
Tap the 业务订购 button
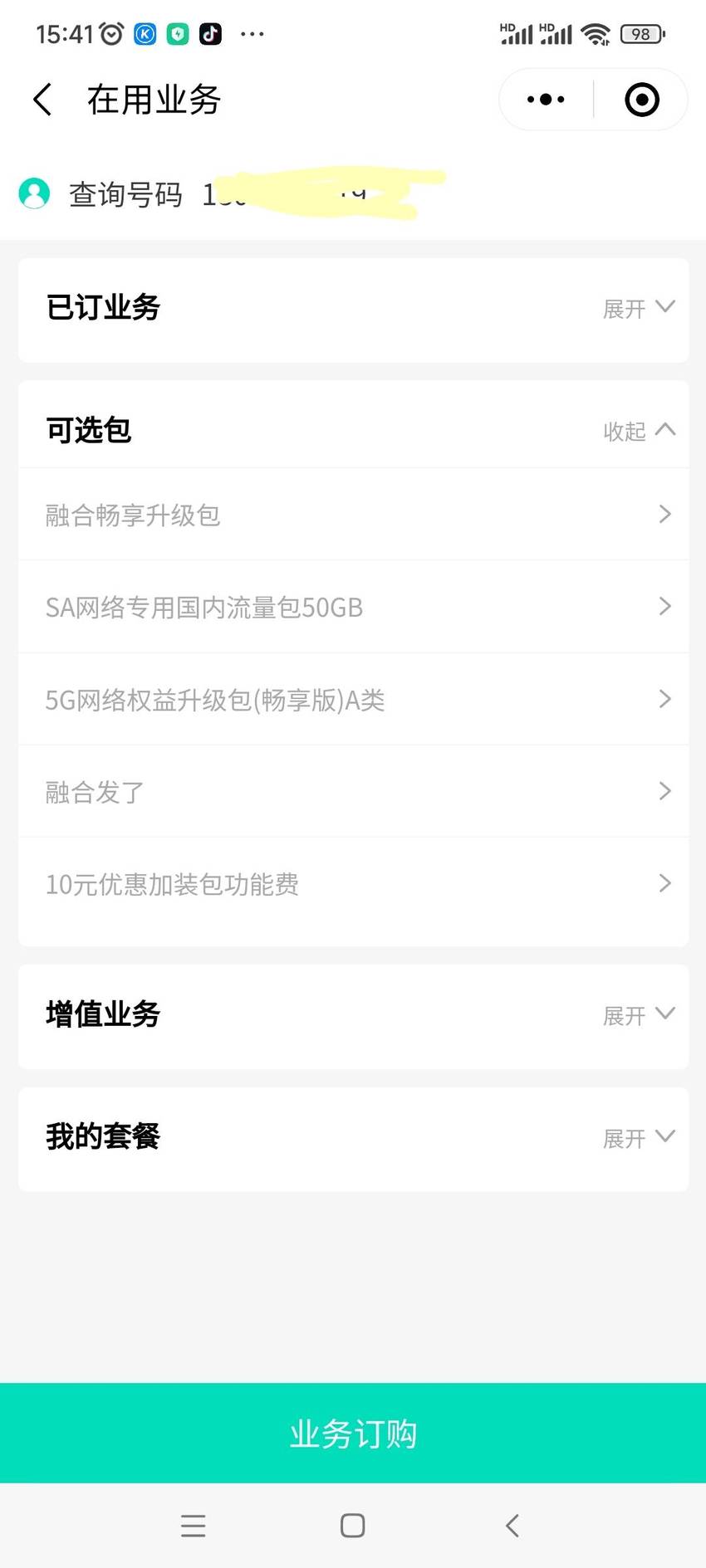click(353, 1433)
